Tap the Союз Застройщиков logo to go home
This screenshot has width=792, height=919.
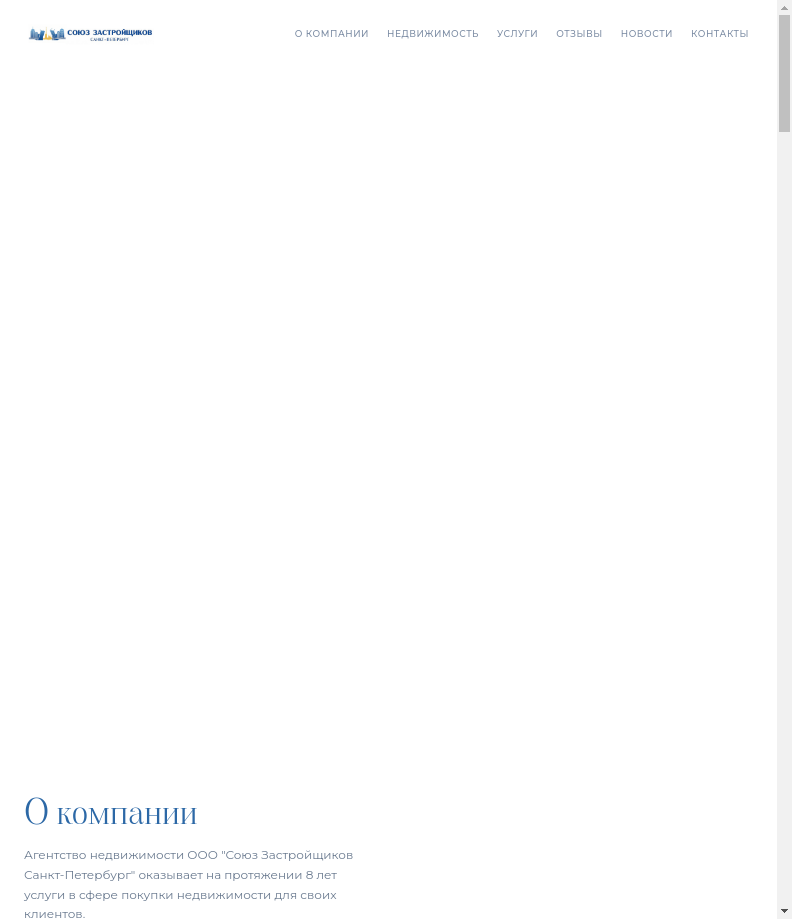pyautogui.click(x=91, y=34)
